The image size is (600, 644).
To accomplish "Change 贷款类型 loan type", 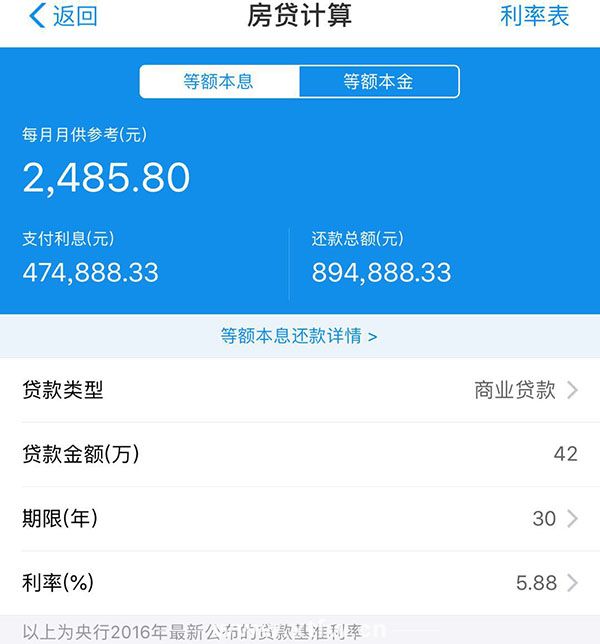I will point(300,390).
